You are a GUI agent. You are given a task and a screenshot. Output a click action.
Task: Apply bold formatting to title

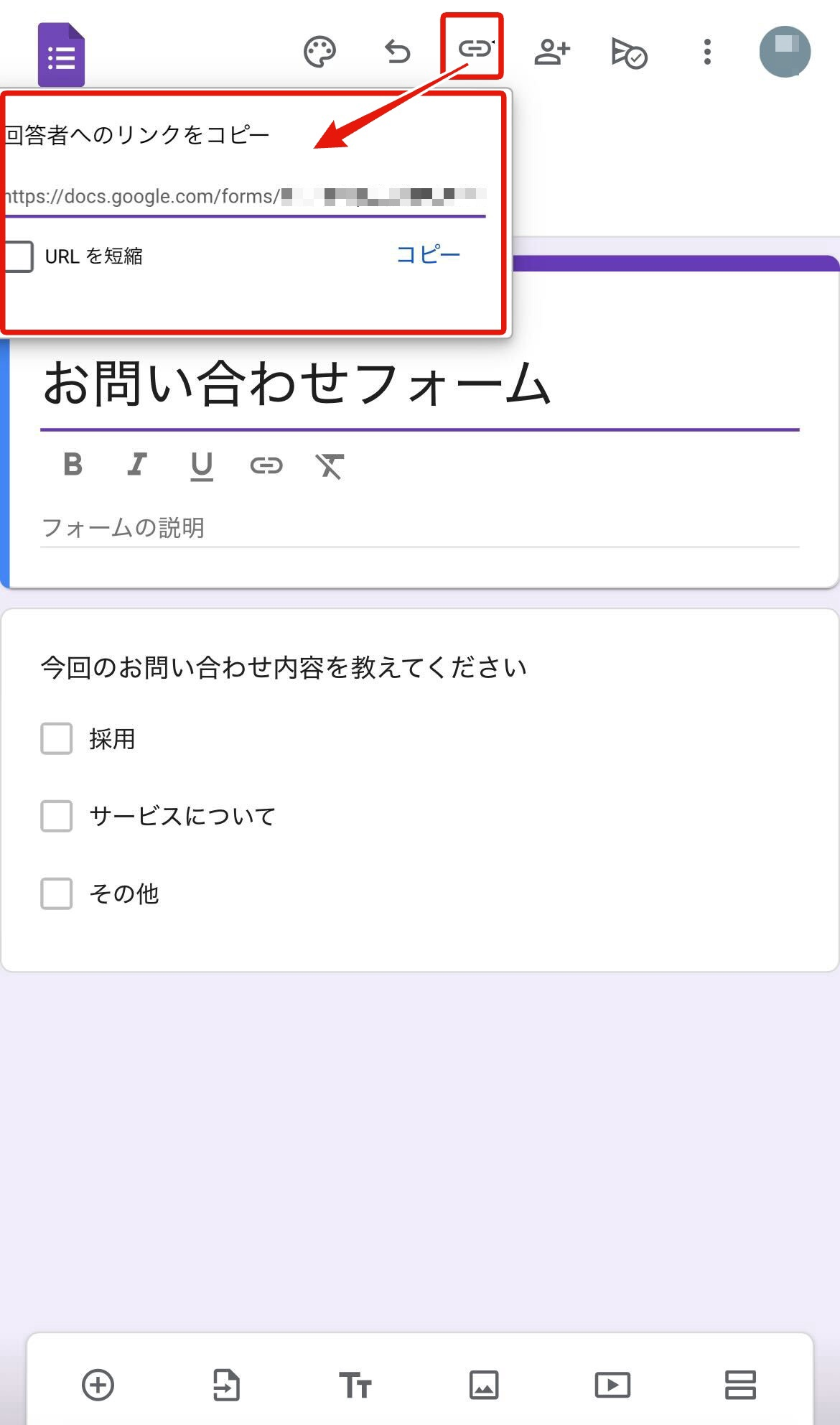tap(73, 465)
